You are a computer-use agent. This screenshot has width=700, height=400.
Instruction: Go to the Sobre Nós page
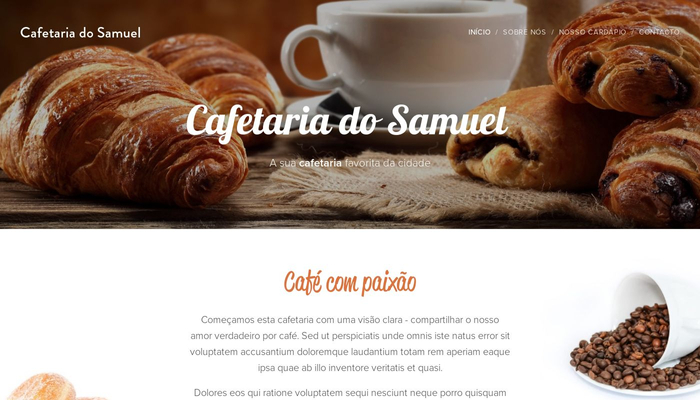coord(524,32)
